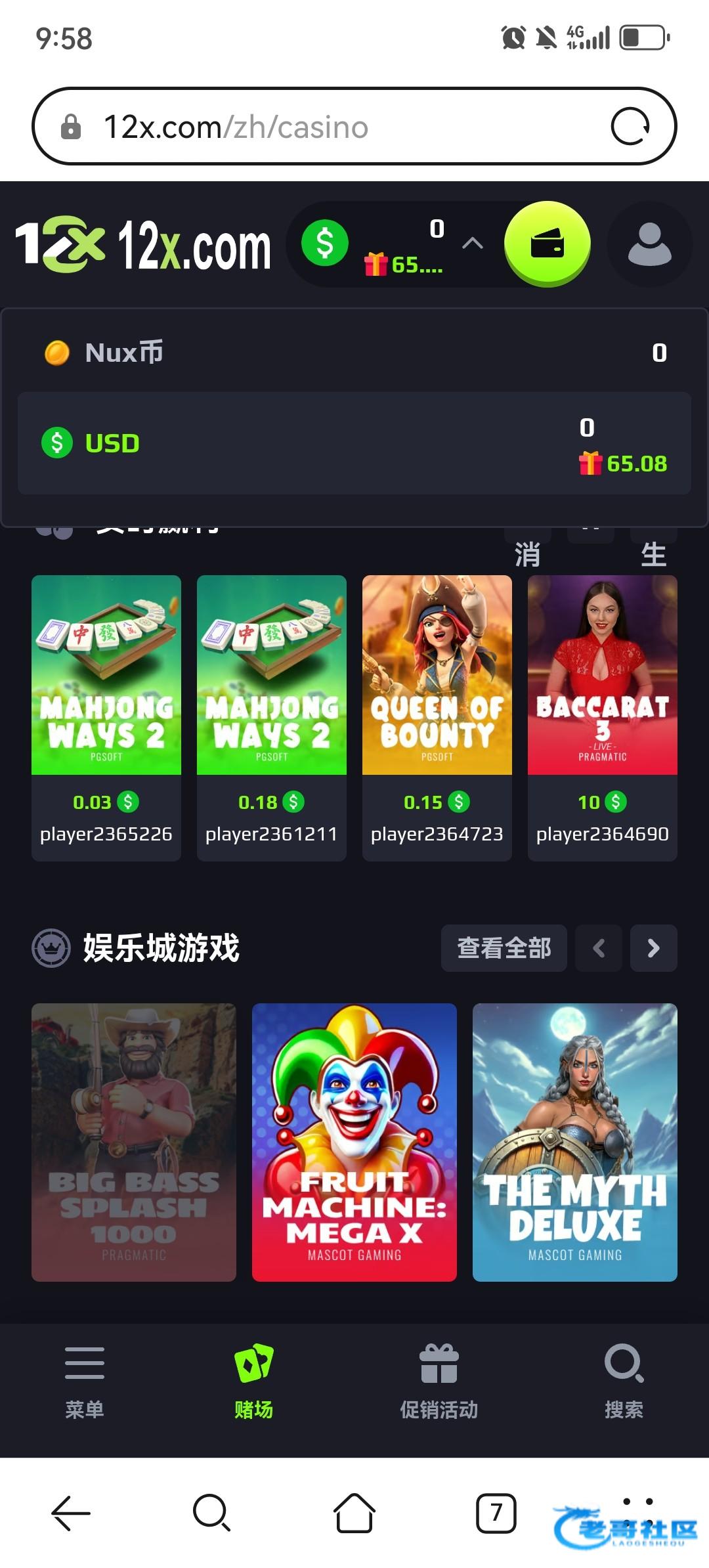Screen dimensions: 709x1568
Task: Collapse the balance dropdown chevron
Action: (x=473, y=244)
